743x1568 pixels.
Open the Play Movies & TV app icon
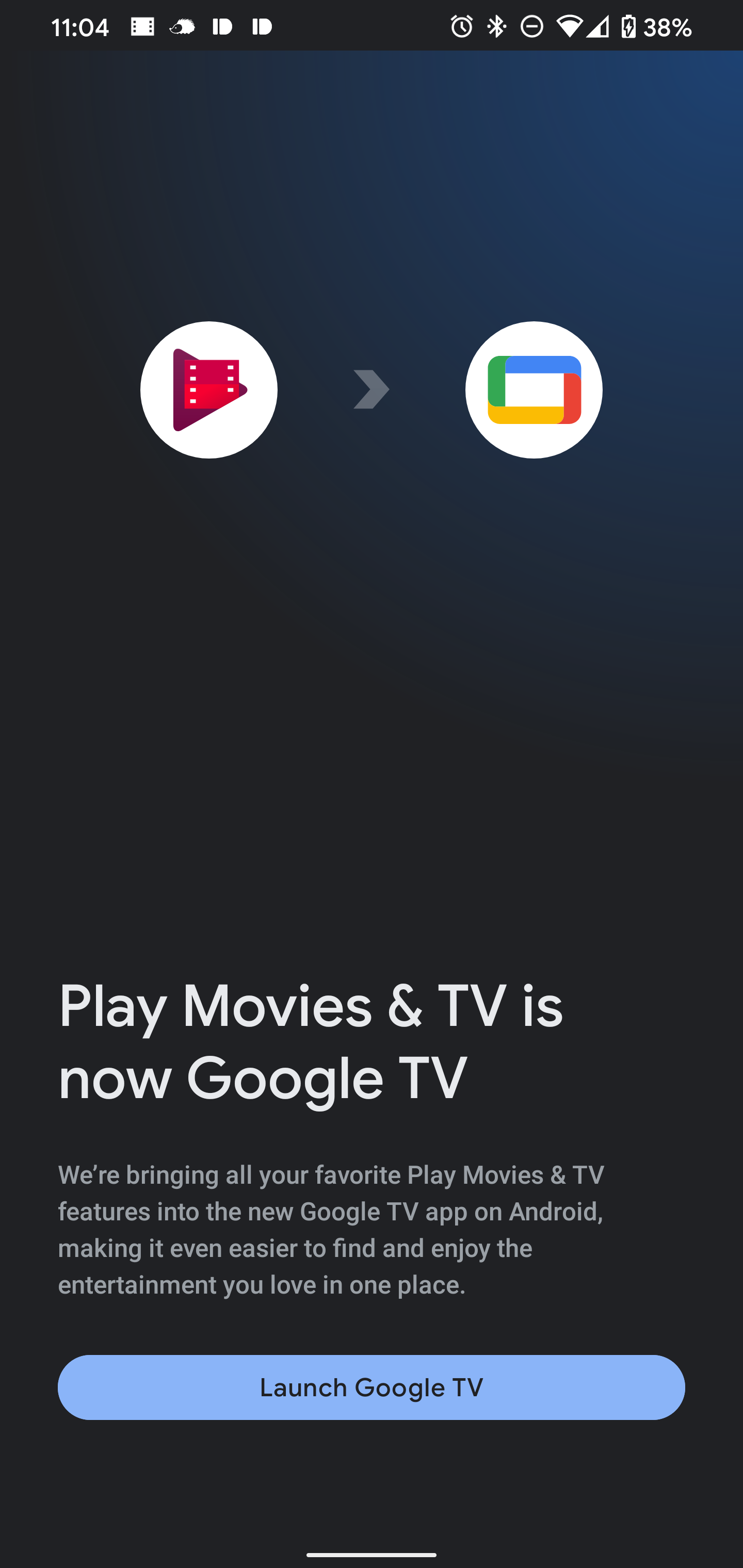tap(208, 390)
